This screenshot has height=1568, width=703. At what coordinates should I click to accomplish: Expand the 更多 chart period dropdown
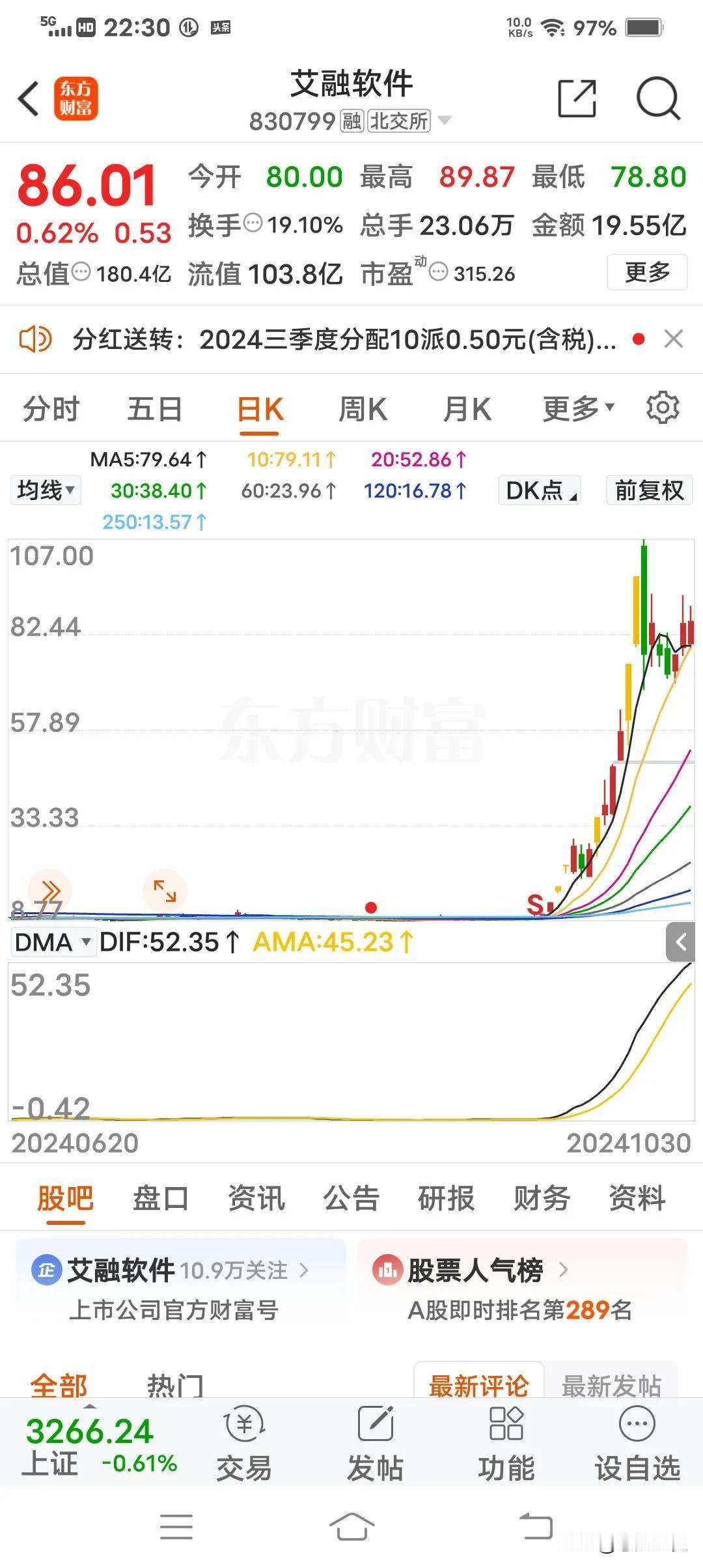pyautogui.click(x=578, y=409)
